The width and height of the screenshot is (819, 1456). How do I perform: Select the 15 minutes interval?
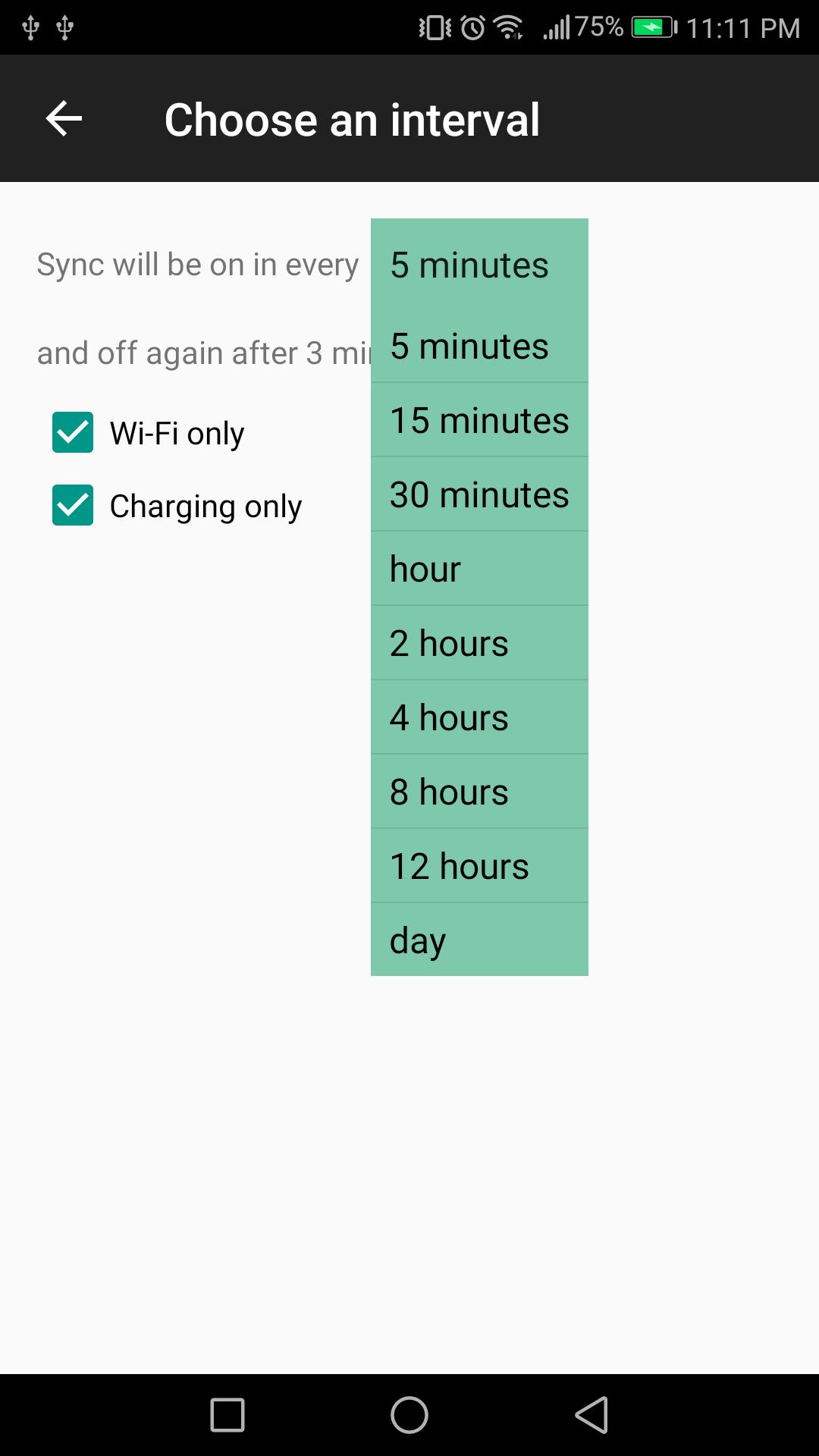click(479, 420)
